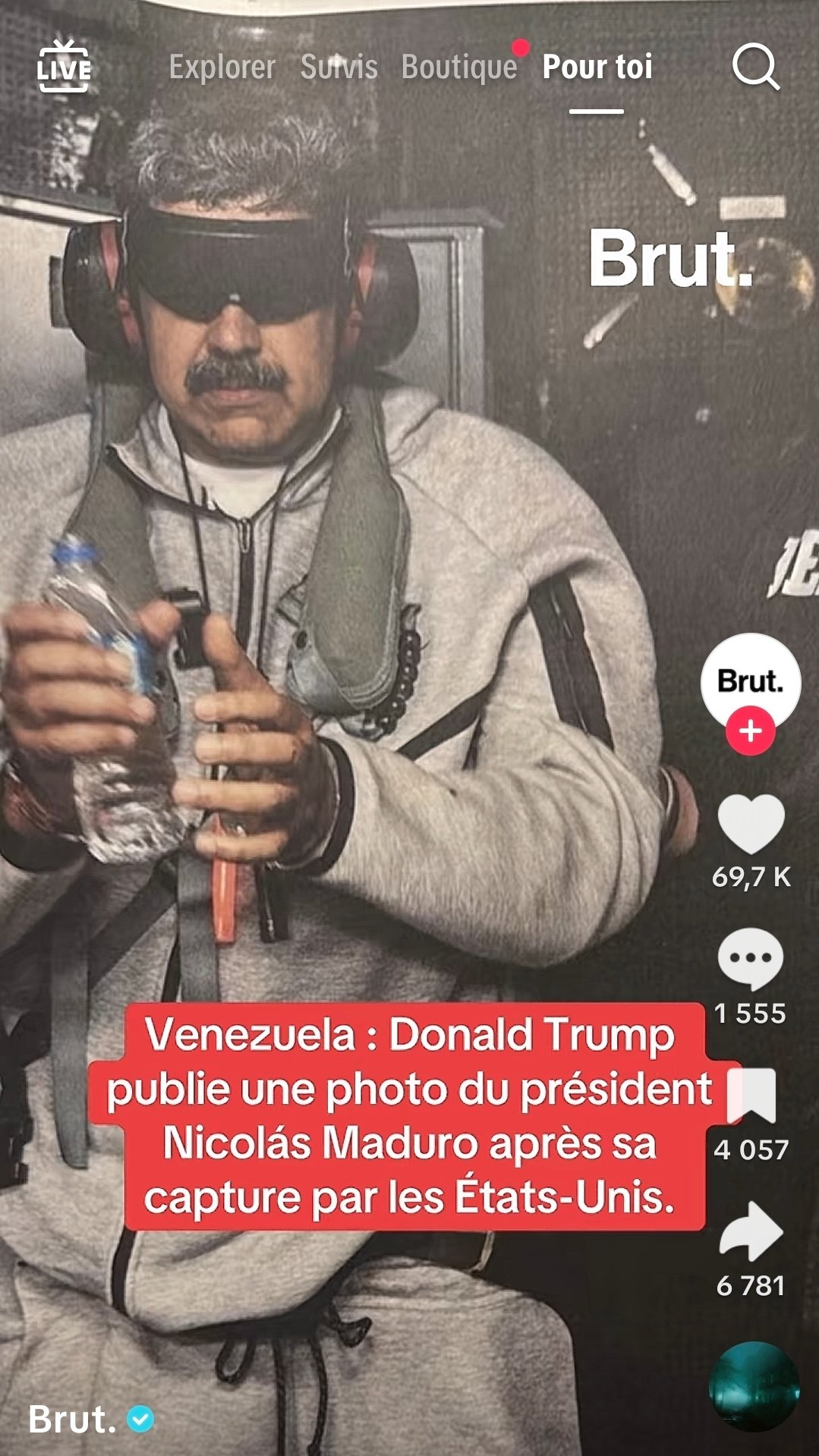819x1456 pixels.
Task: Open Brut.'s profile avatar
Action: (750, 680)
